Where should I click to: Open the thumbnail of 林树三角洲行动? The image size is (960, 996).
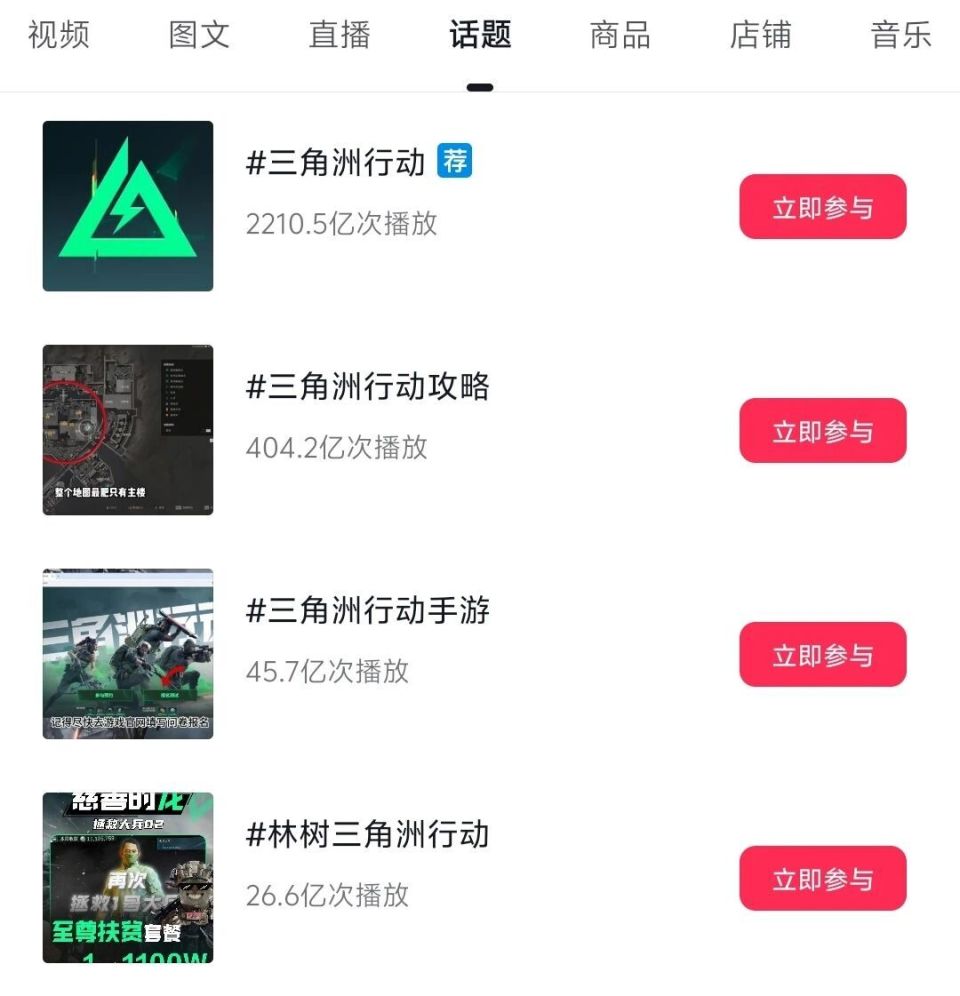coord(127,877)
